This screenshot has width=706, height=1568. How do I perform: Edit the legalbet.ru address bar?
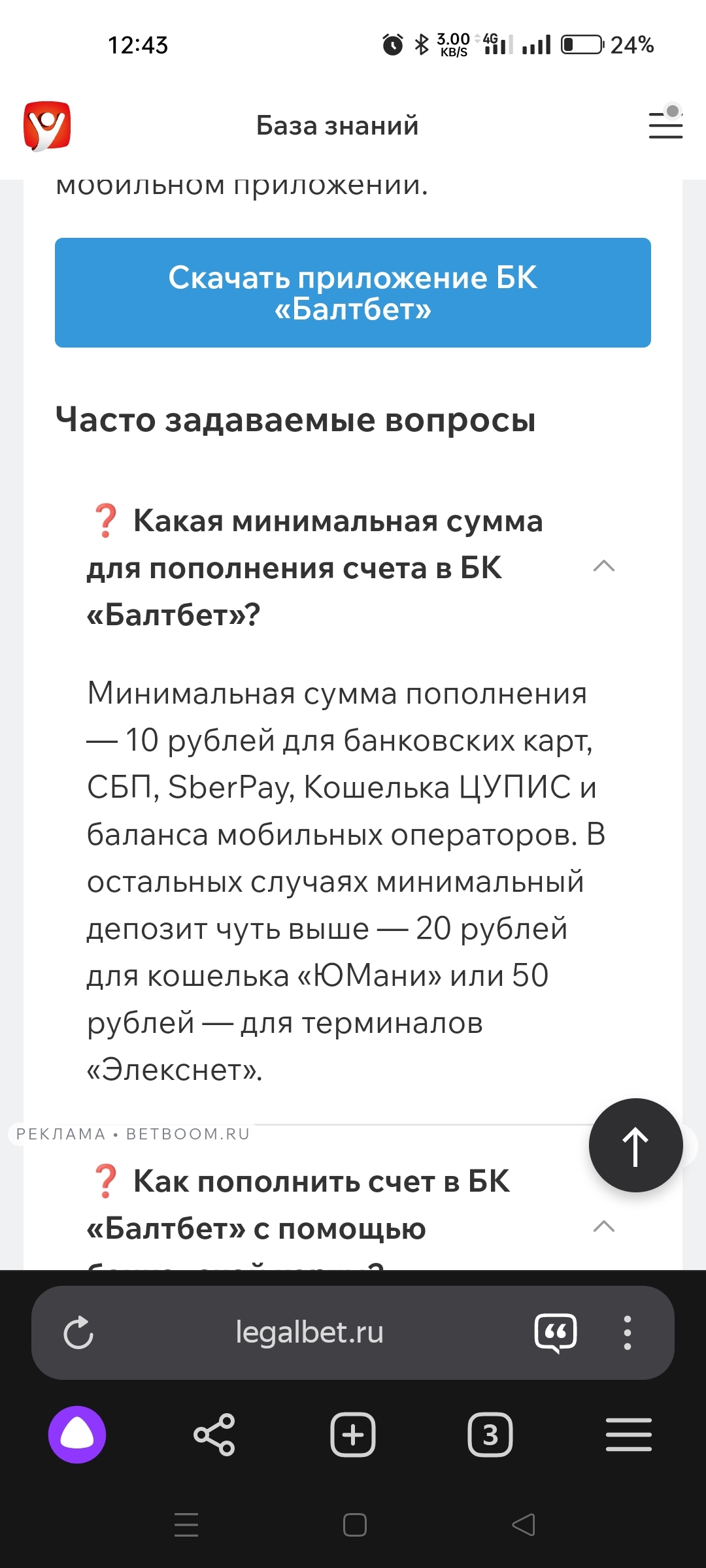(309, 1333)
